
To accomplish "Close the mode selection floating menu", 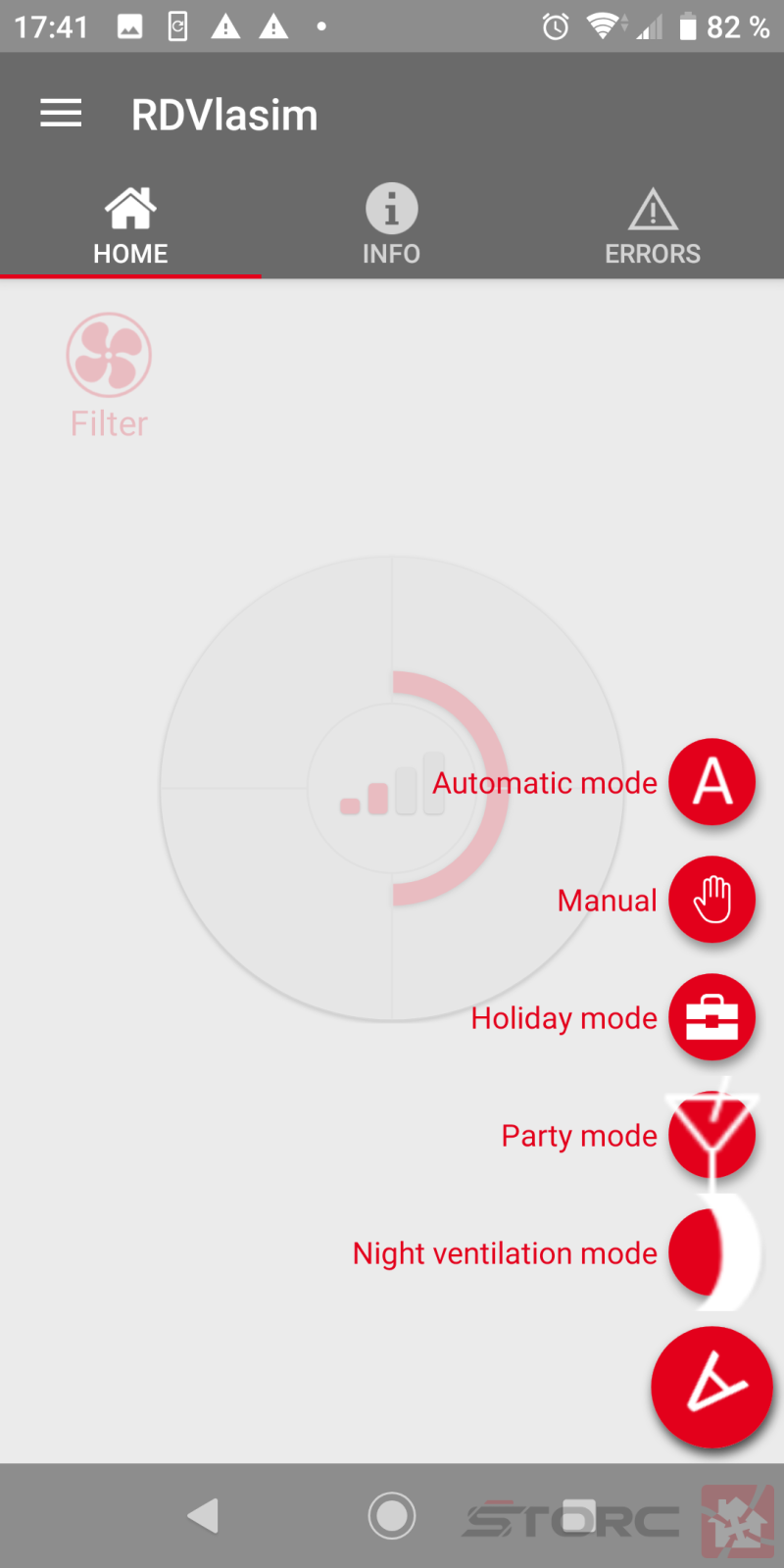I will (712, 1387).
